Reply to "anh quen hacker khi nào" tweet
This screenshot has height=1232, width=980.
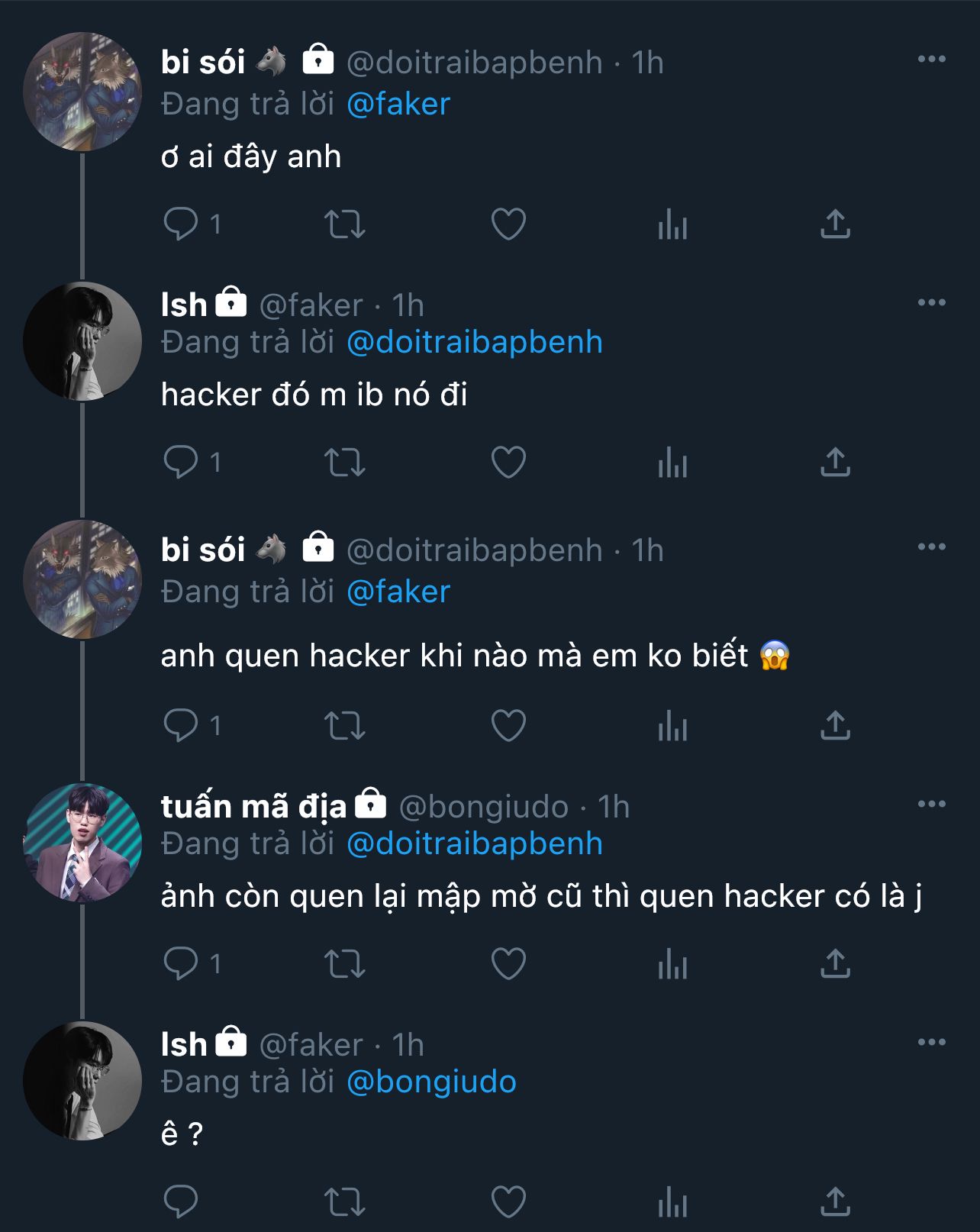pyautogui.click(x=181, y=726)
